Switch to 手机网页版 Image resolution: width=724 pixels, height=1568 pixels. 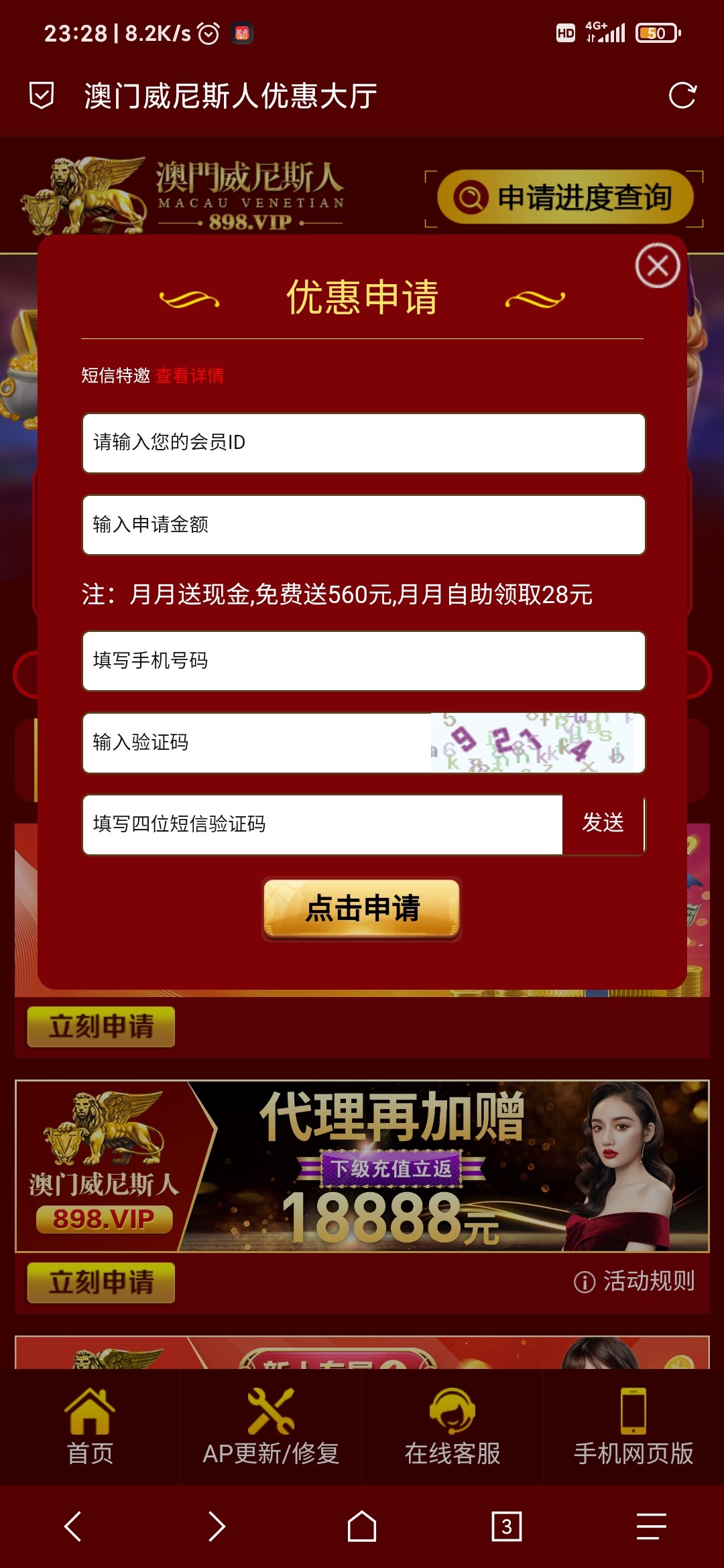pyautogui.click(x=633, y=1426)
